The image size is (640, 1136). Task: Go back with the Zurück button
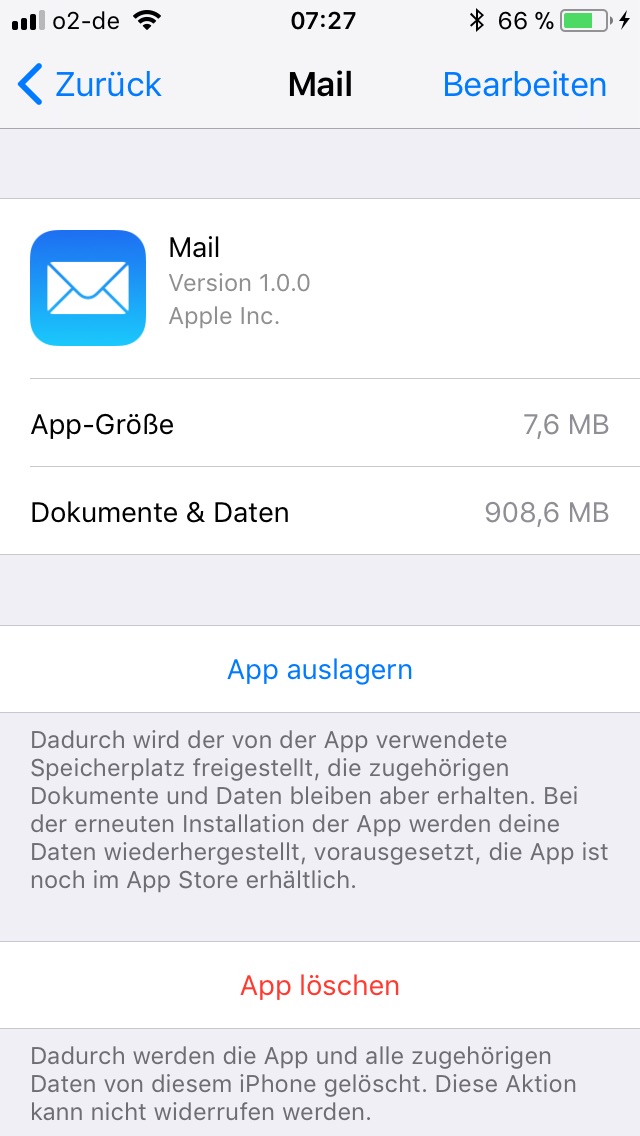click(90, 85)
